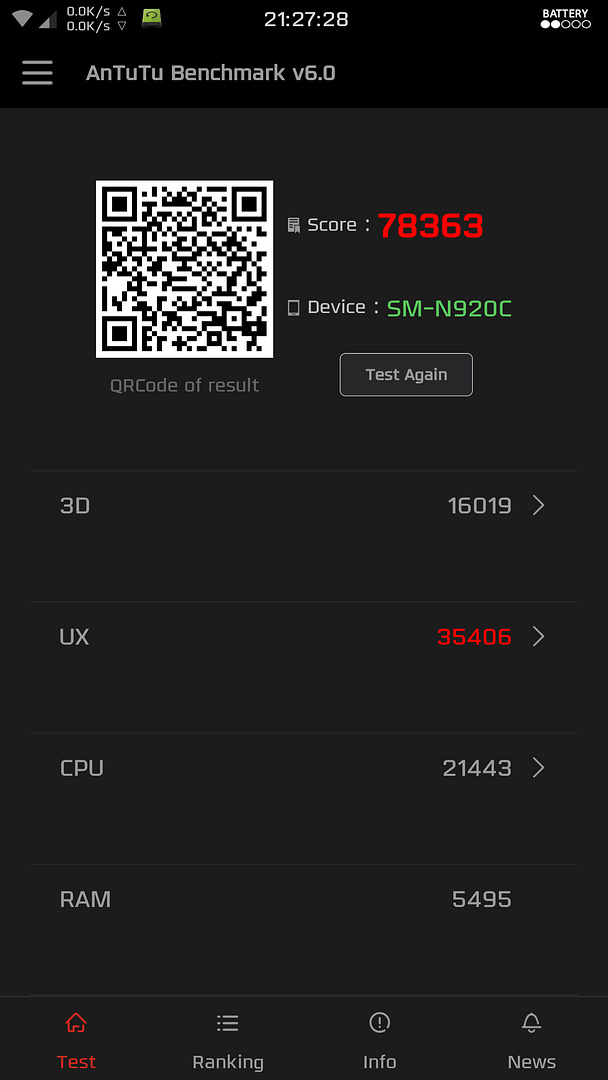Viewport: 608px width, 1080px height.
Task: Switch to the Ranking tab
Action: 228,1040
